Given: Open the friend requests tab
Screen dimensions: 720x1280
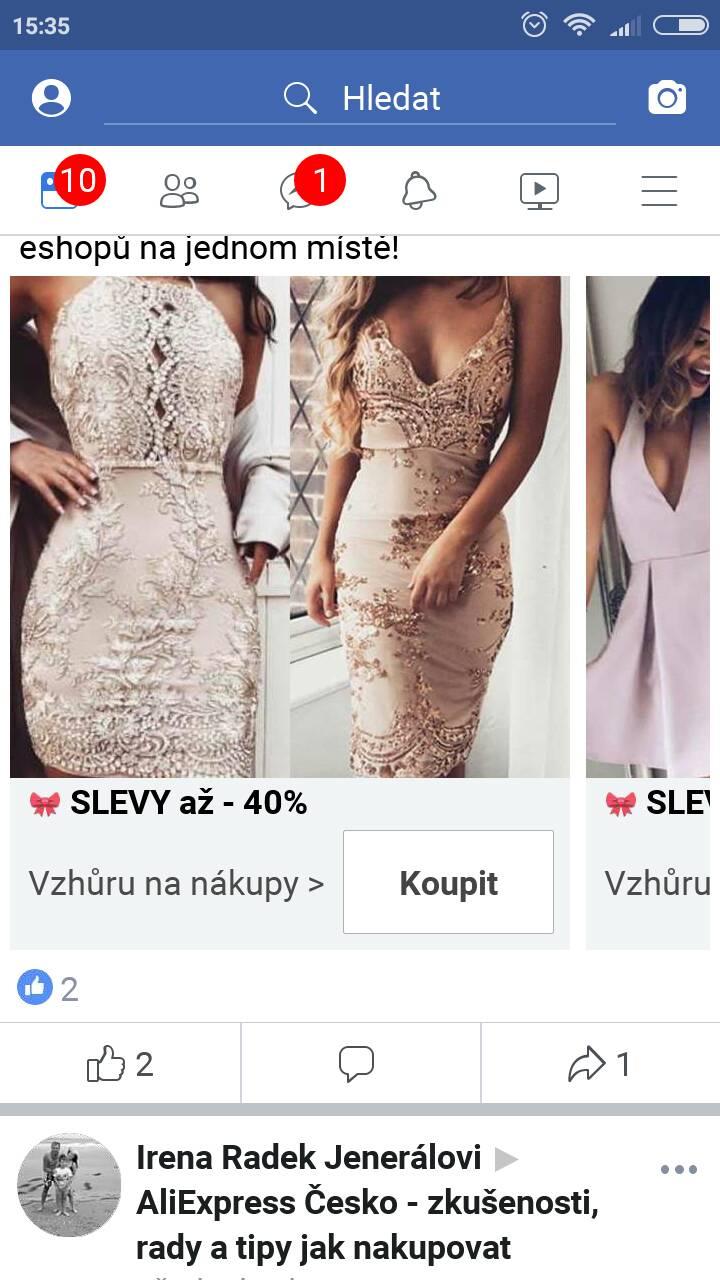Looking at the screenshot, I should [180, 190].
